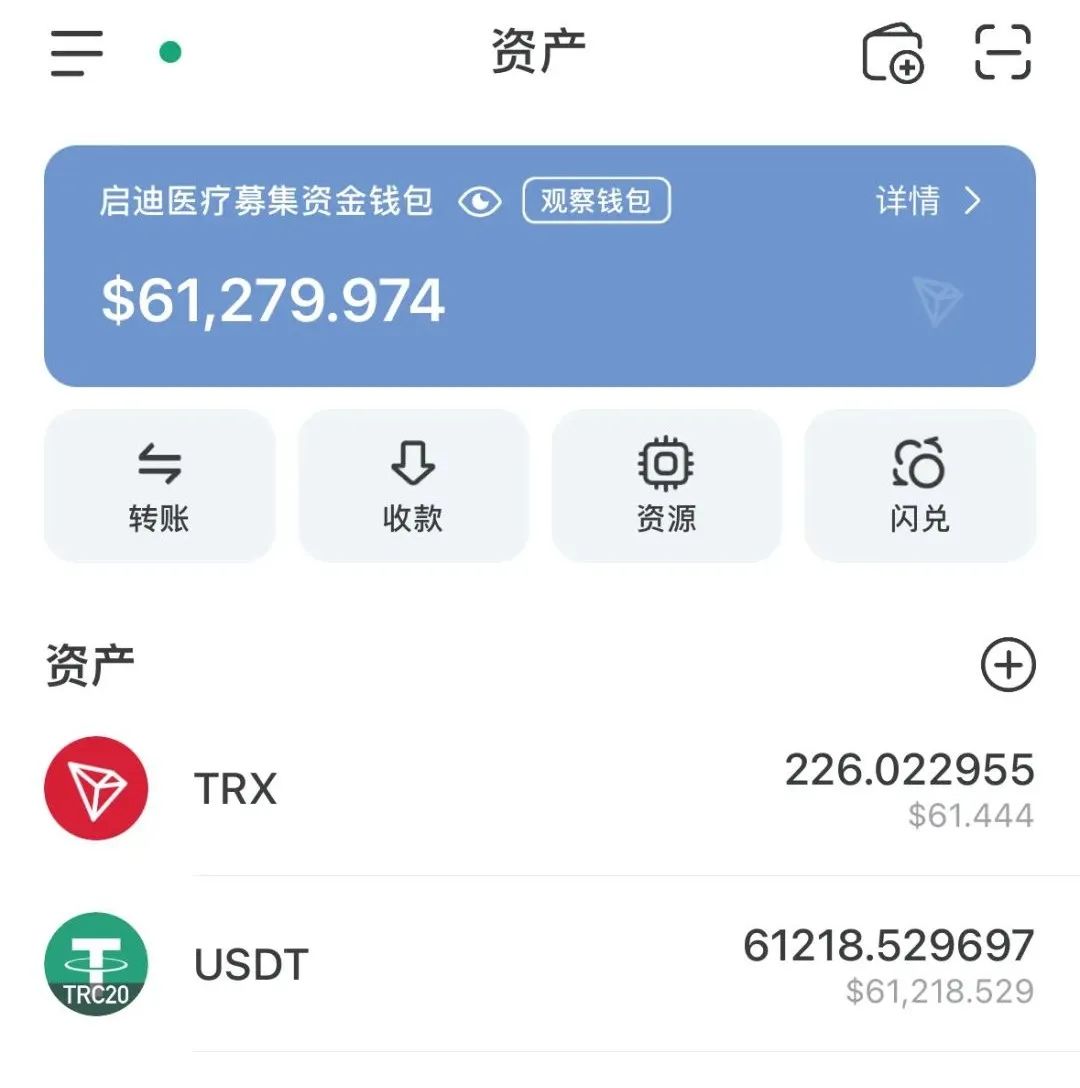Open the Transfer (转账) function
Screen dimensions: 1080x1088
pos(159,487)
